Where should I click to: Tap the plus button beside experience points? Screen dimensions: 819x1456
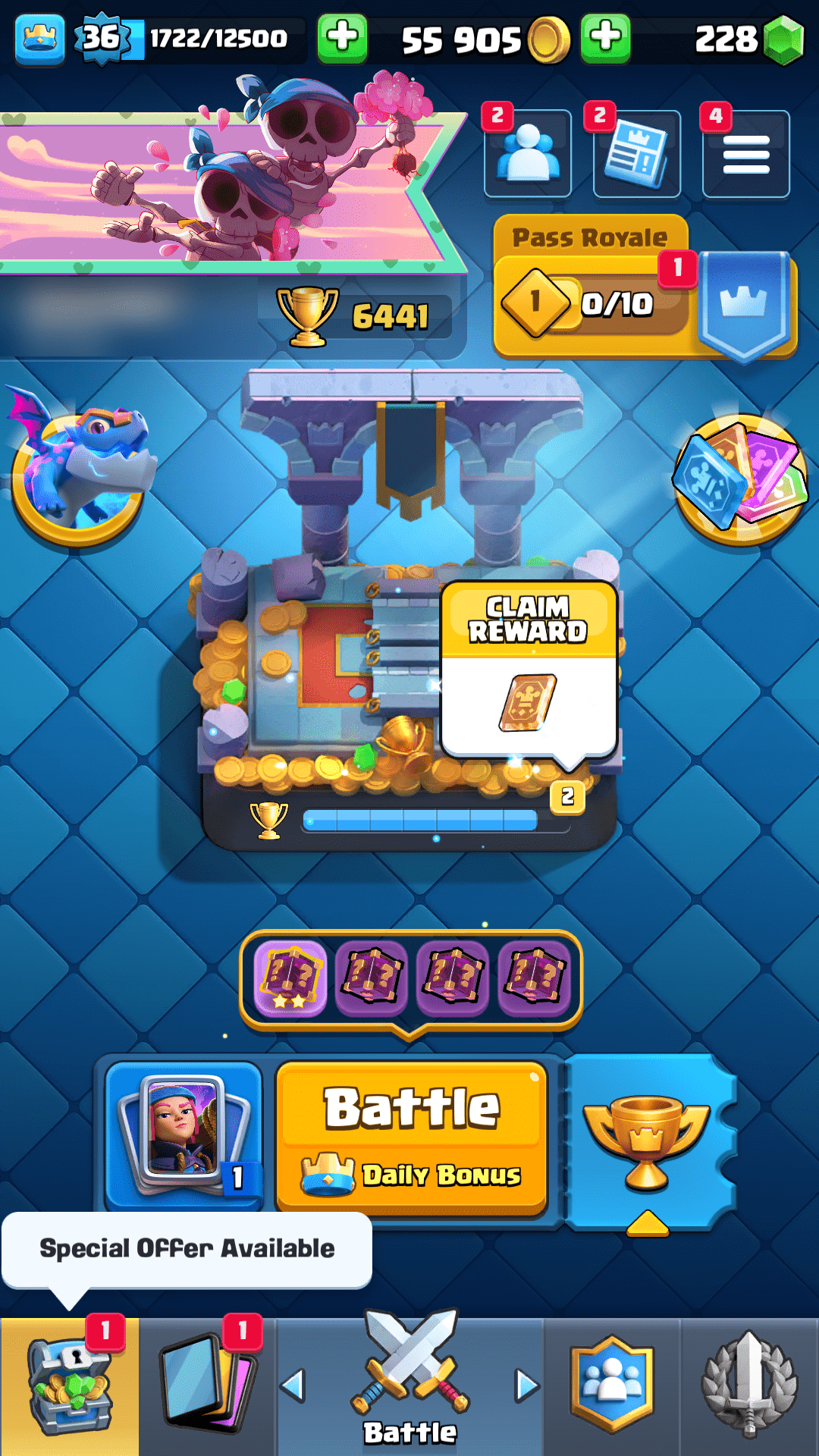(343, 37)
